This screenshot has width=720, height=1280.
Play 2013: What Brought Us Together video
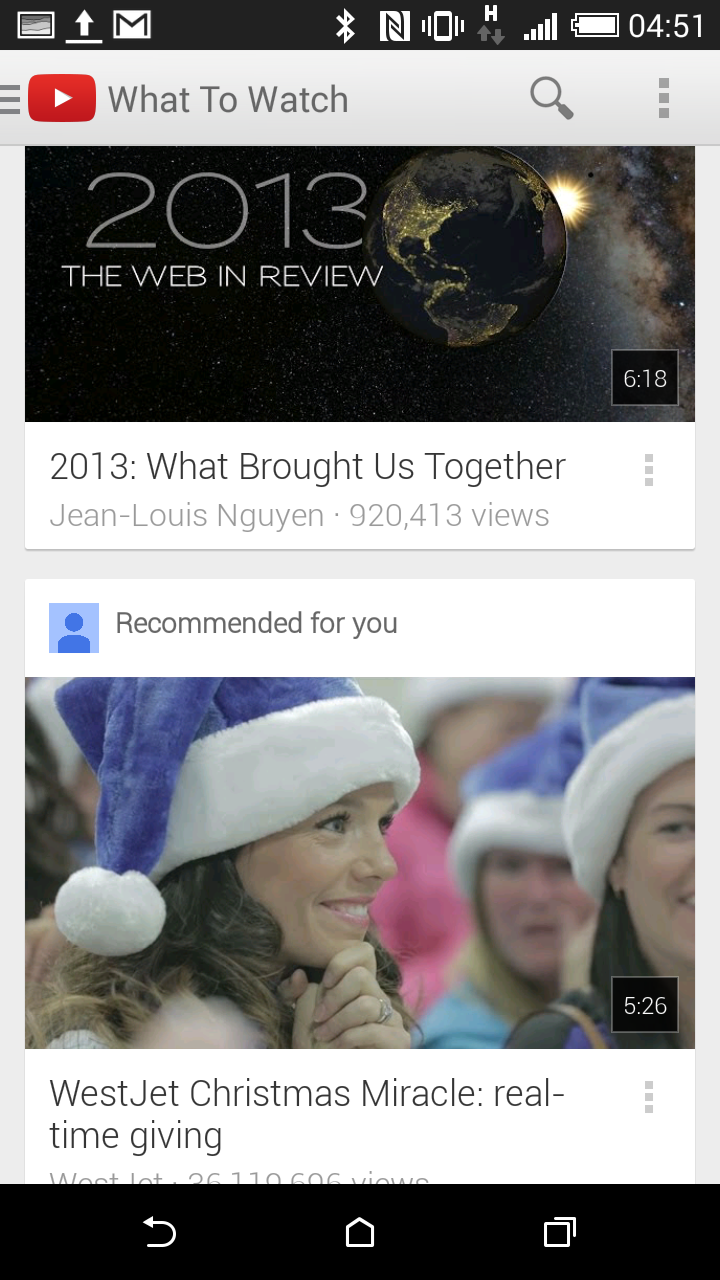pos(360,284)
